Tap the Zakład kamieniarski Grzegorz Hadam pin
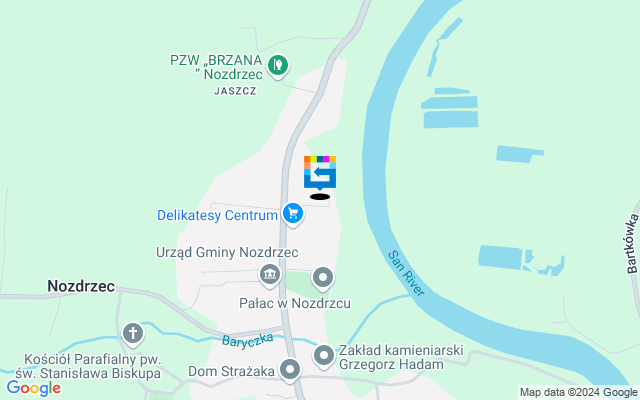The width and height of the screenshot is (640, 400). [324, 355]
